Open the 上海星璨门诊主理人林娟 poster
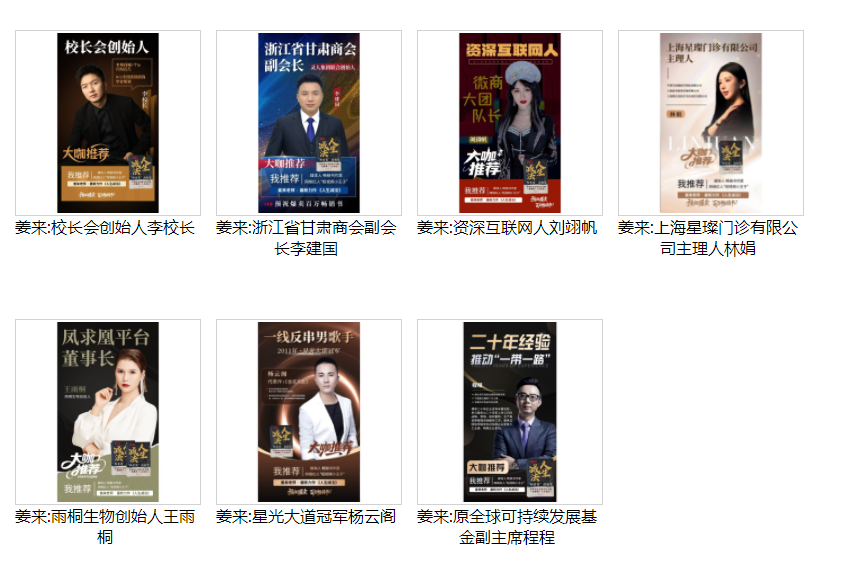 [710, 122]
